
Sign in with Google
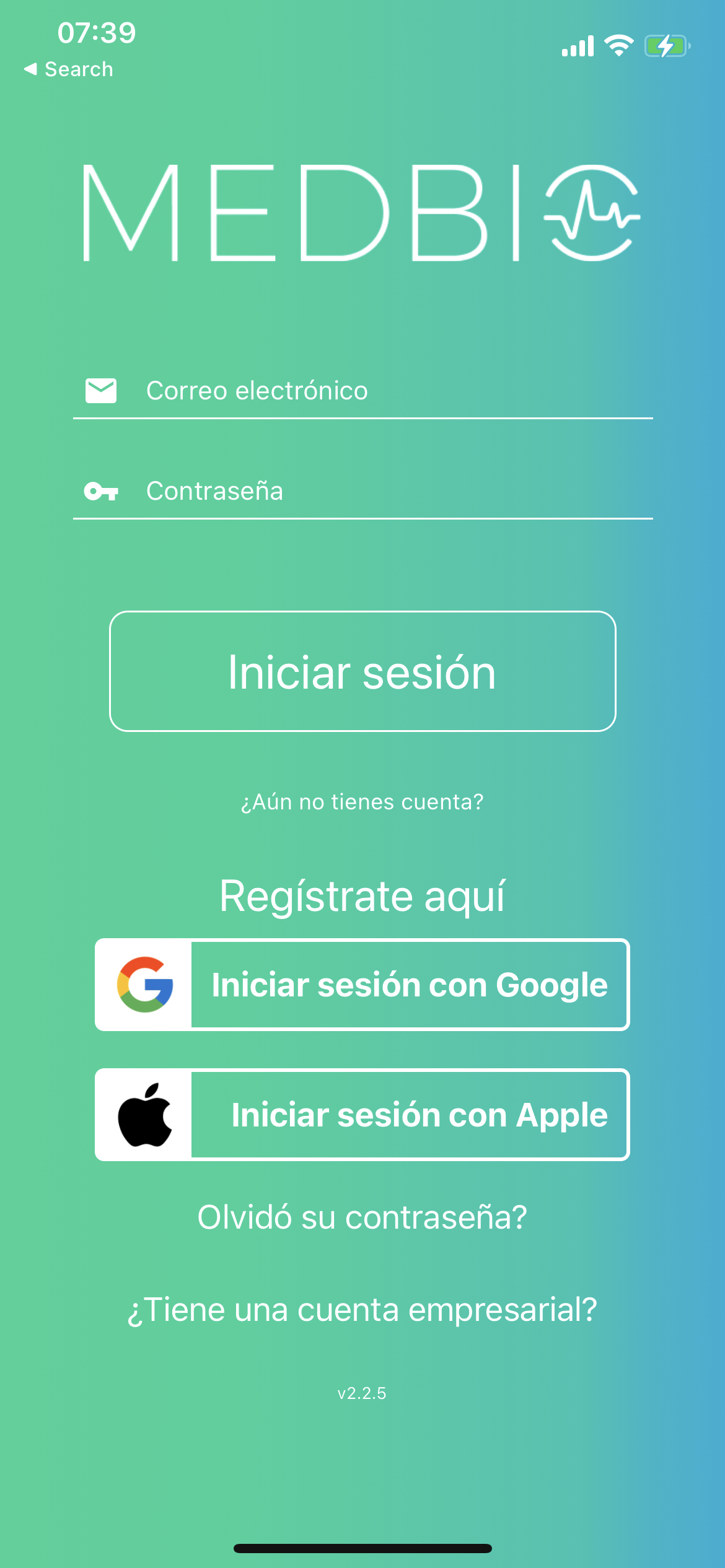point(362,985)
